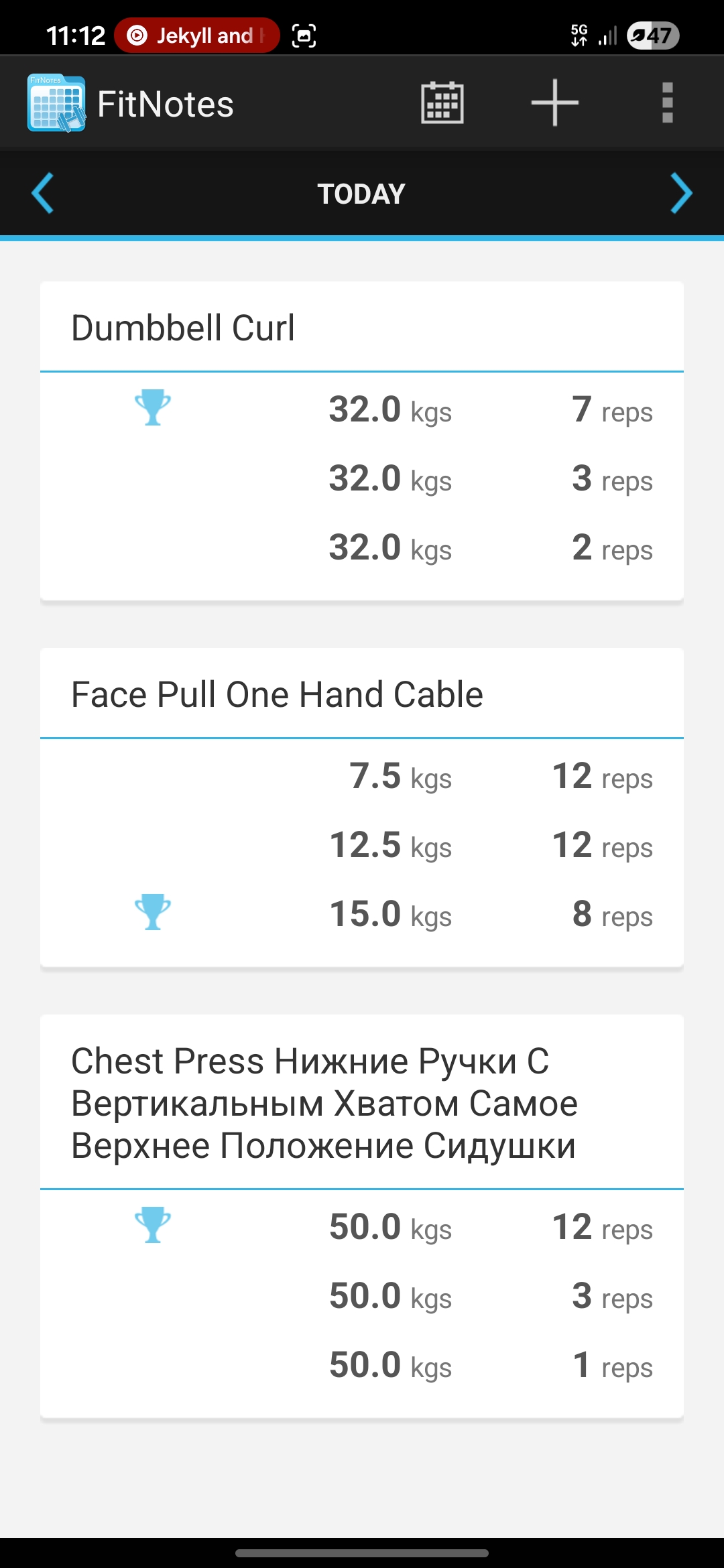Tap the Jekyll and Hyde media chip
This screenshot has width=724, height=1568.
pyautogui.click(x=196, y=36)
